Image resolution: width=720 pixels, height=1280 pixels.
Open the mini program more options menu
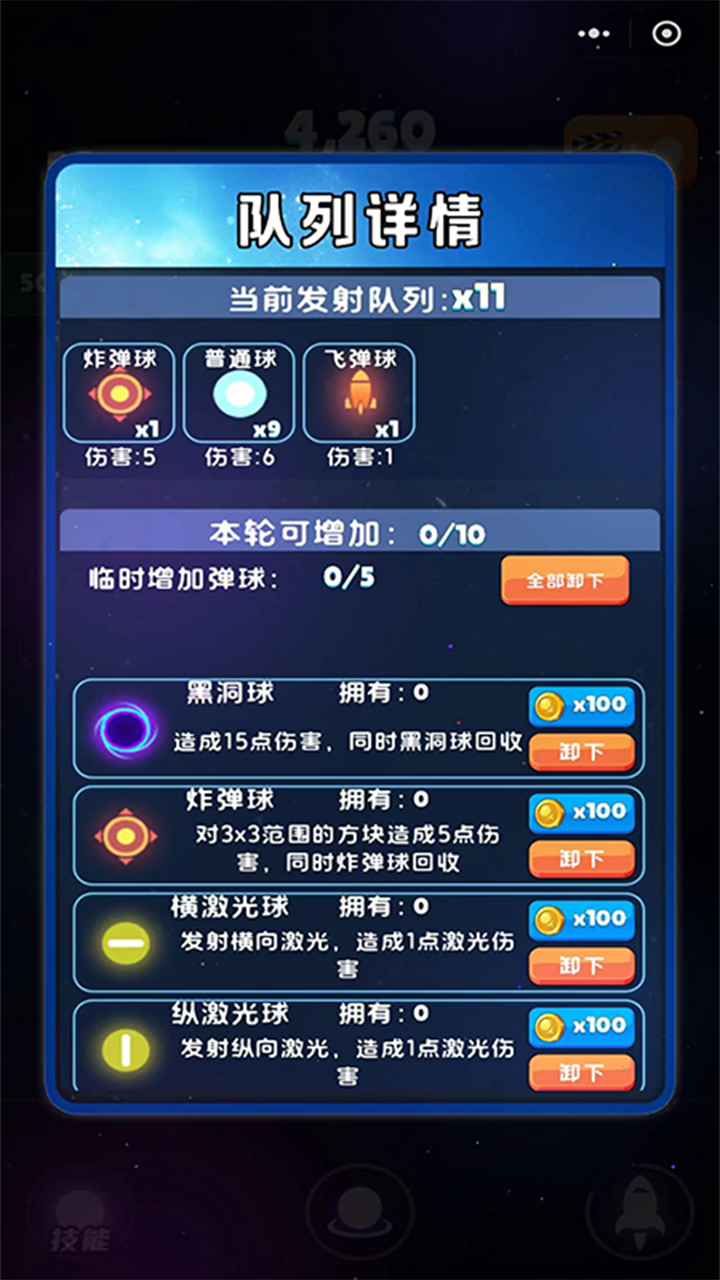594,34
